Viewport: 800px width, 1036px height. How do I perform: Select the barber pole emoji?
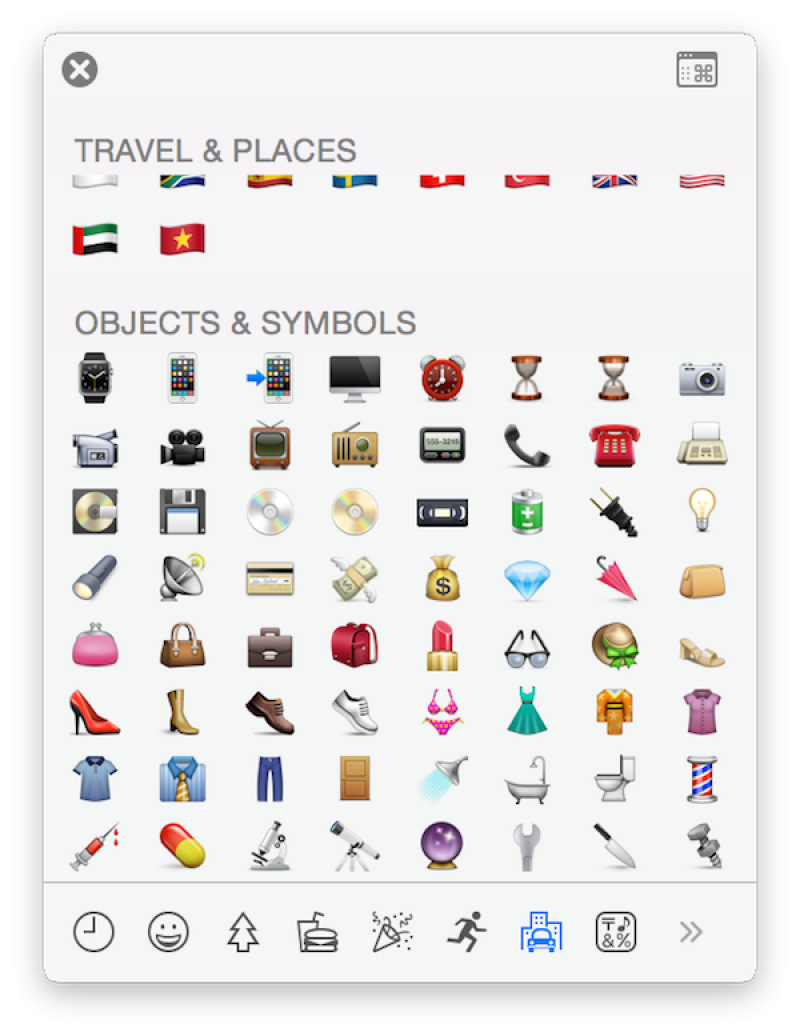point(702,779)
